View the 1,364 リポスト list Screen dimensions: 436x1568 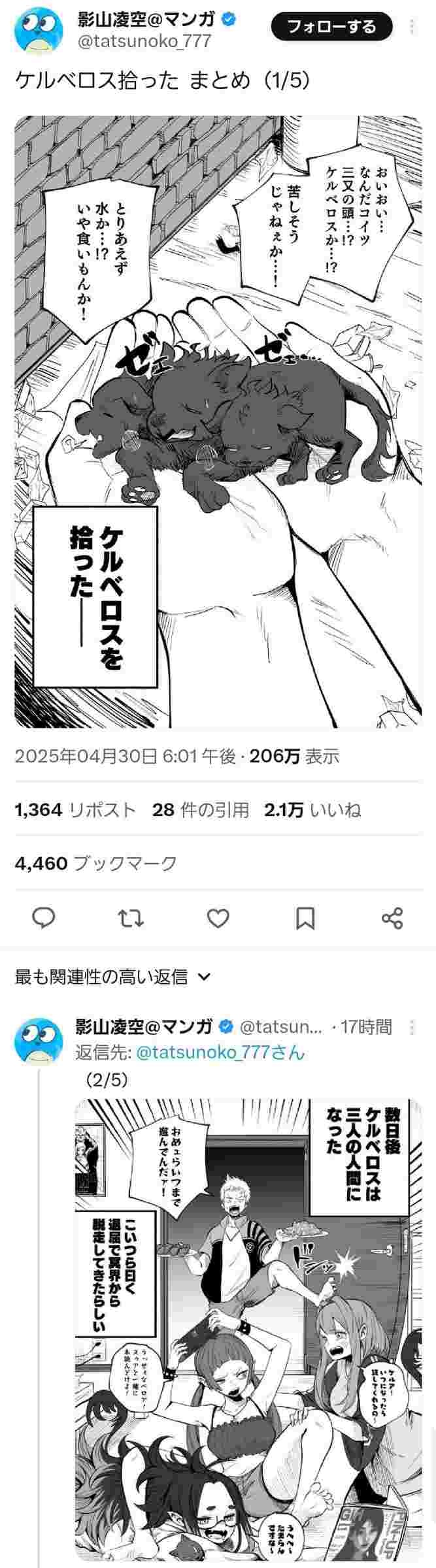75,810
